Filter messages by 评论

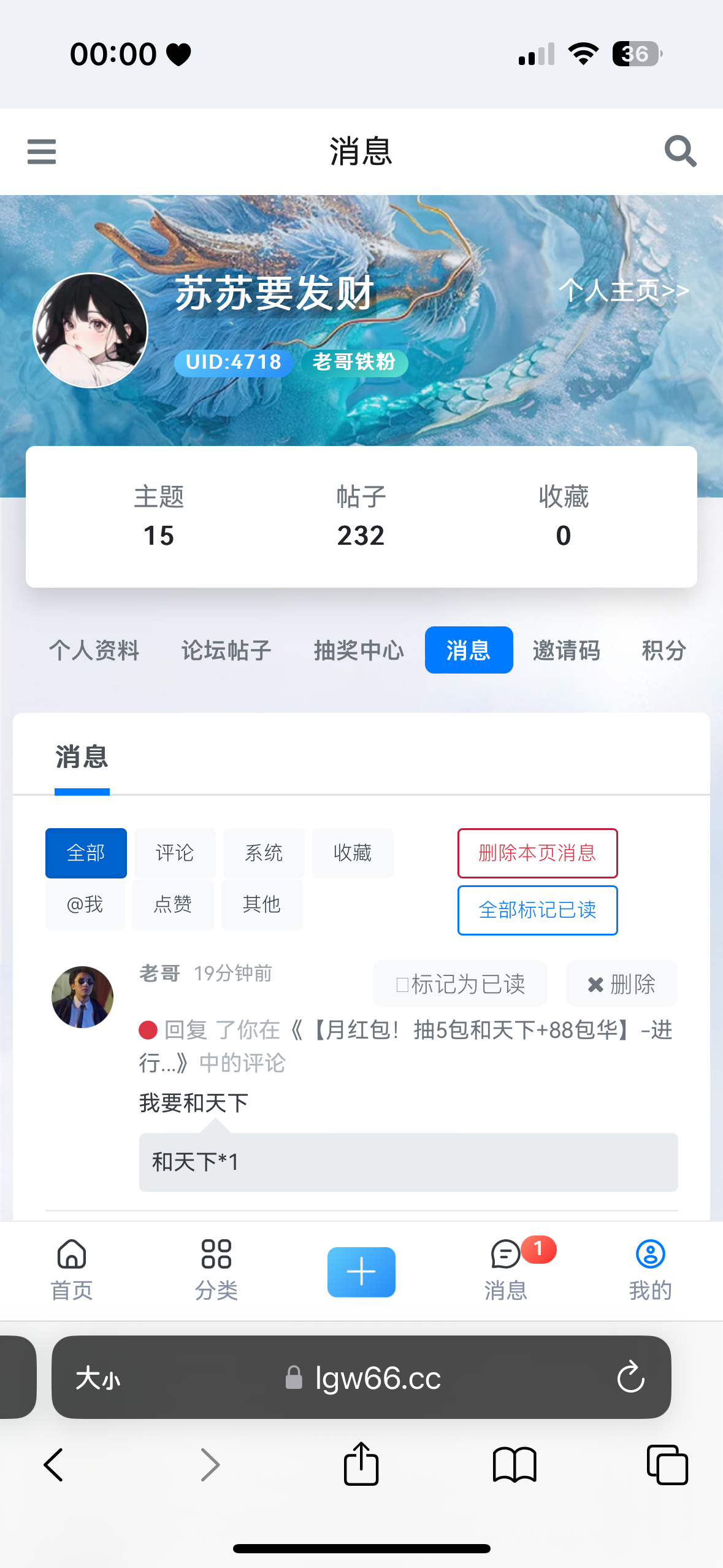(x=175, y=853)
